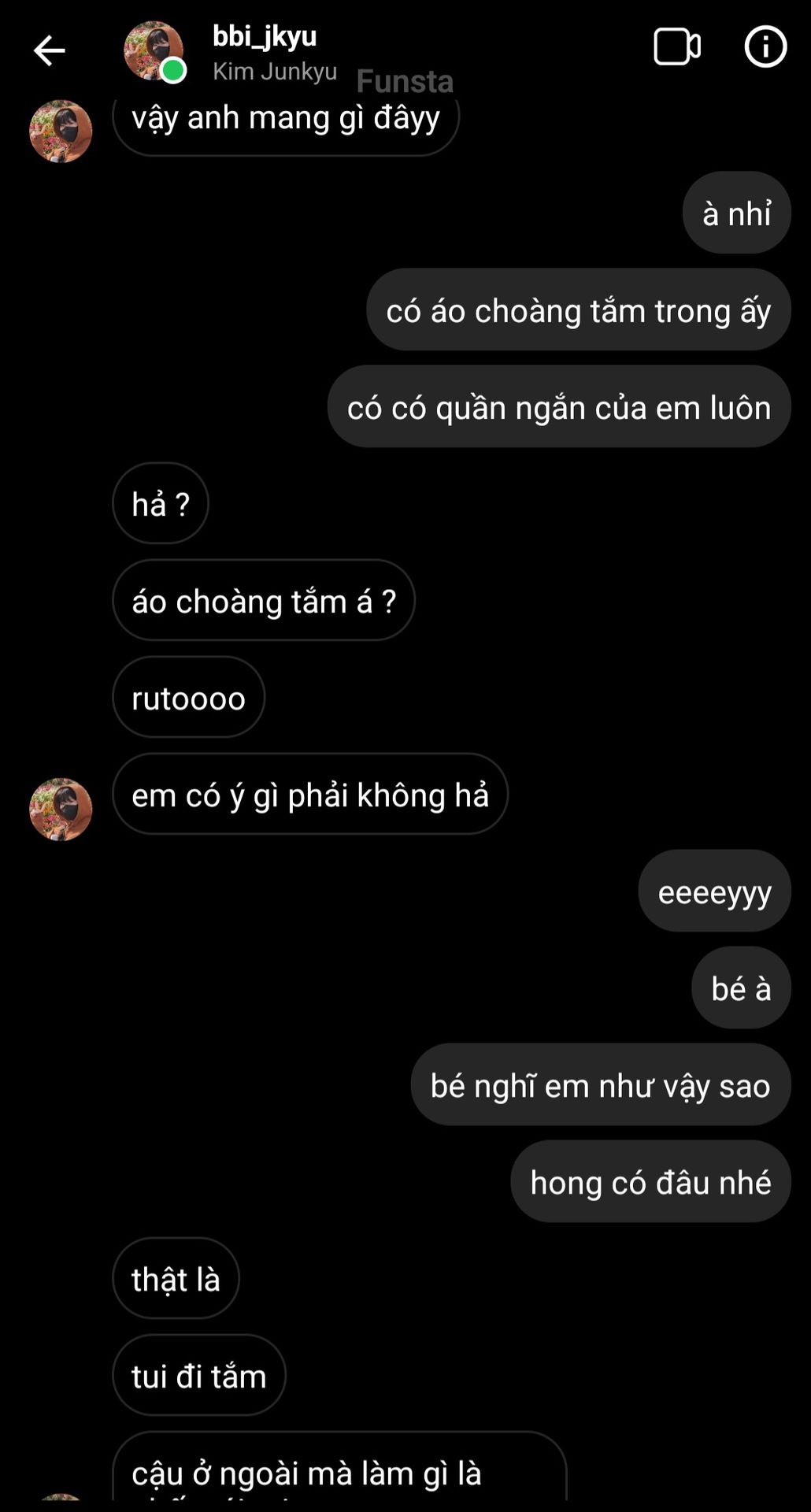Viewport: 811px width, 1512px height.
Task: Go back to the chat list
Action: 49,50
